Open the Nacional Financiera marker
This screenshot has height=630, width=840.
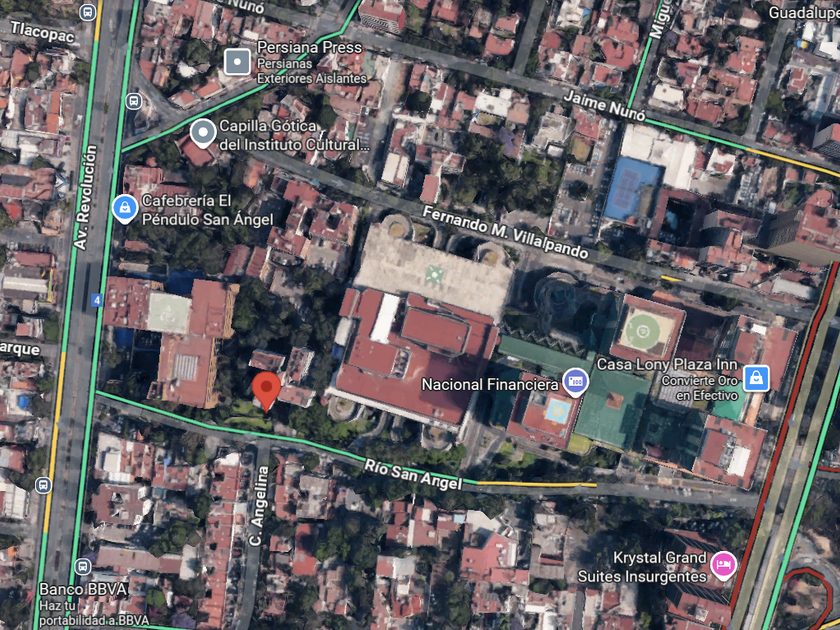[x=575, y=382]
